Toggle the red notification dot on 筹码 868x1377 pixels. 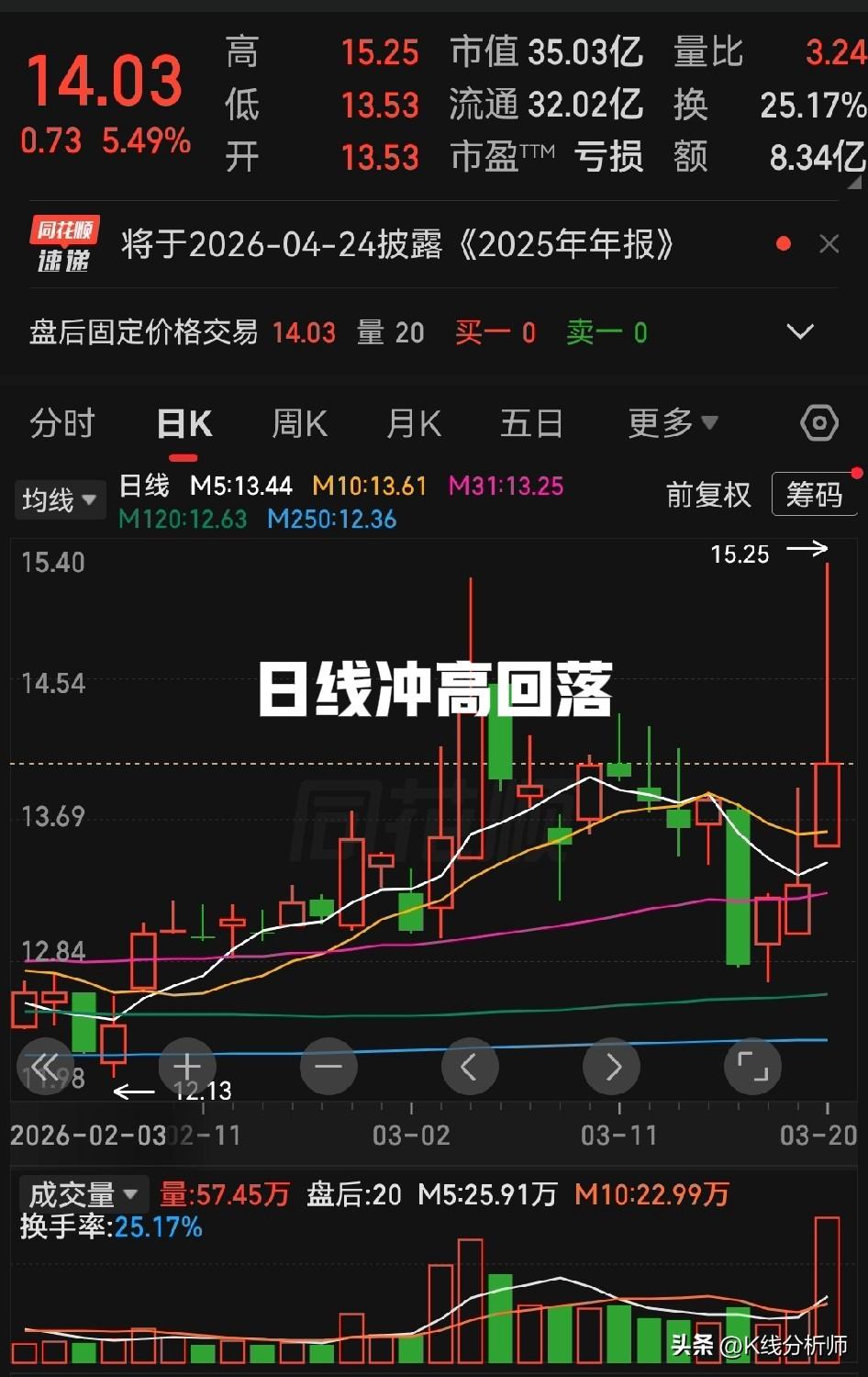[x=856, y=475]
